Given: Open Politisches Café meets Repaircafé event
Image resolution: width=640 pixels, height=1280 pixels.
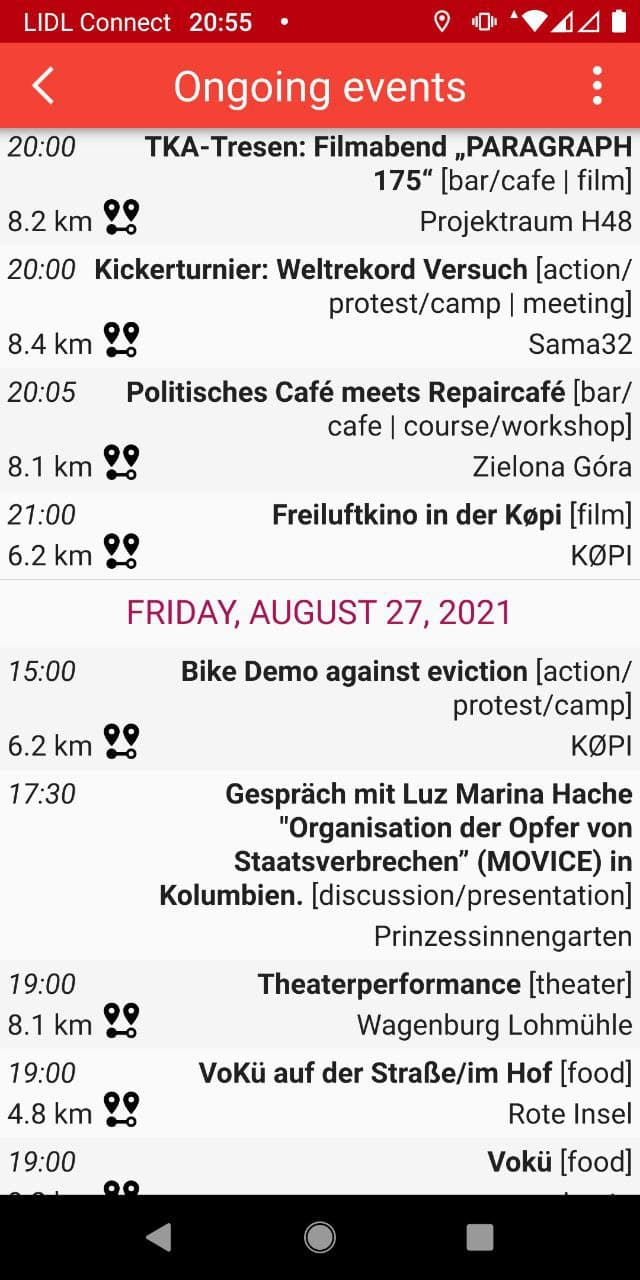Looking at the screenshot, I should point(379,409).
